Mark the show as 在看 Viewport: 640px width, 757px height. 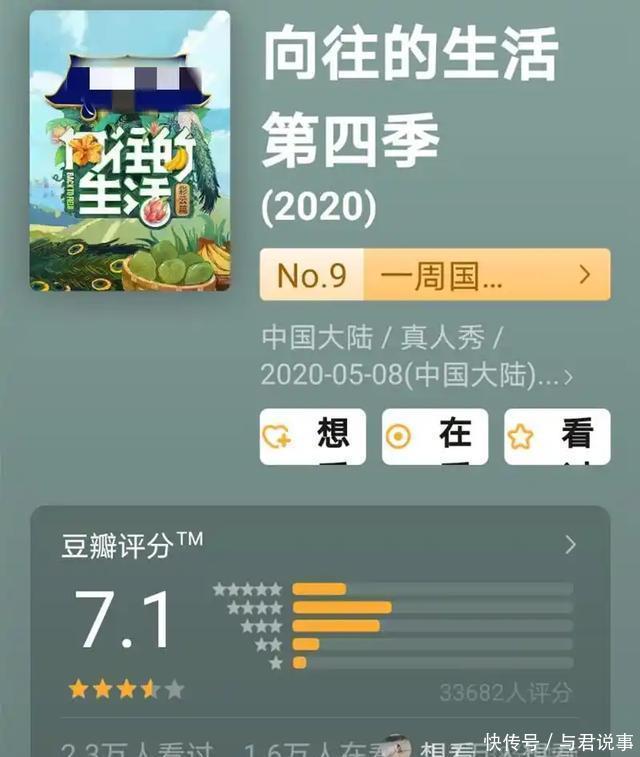(x=434, y=436)
